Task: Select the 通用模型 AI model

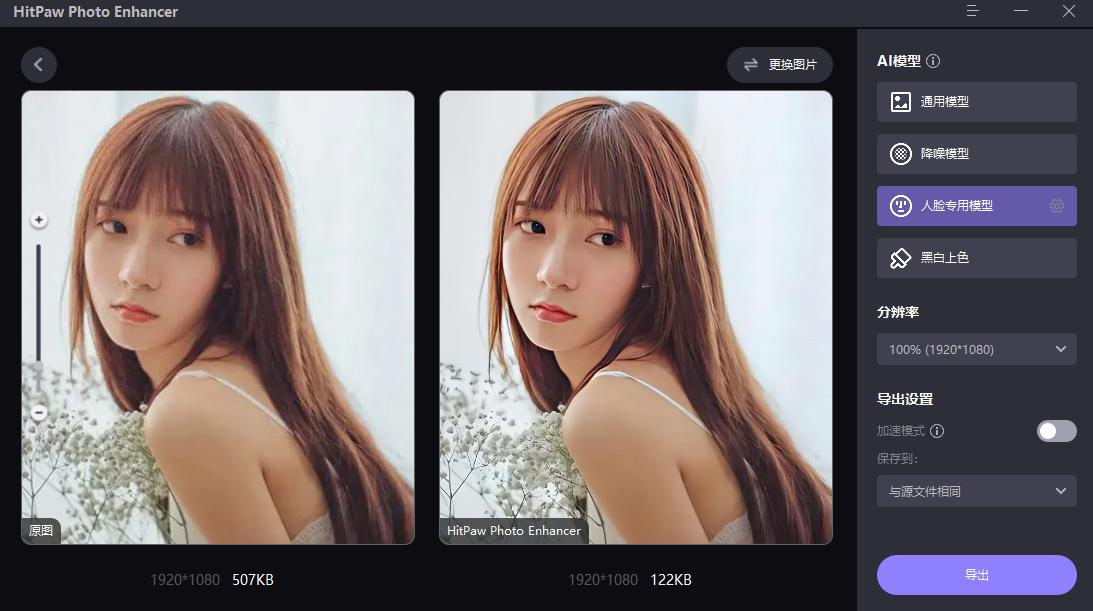Action: tap(976, 102)
